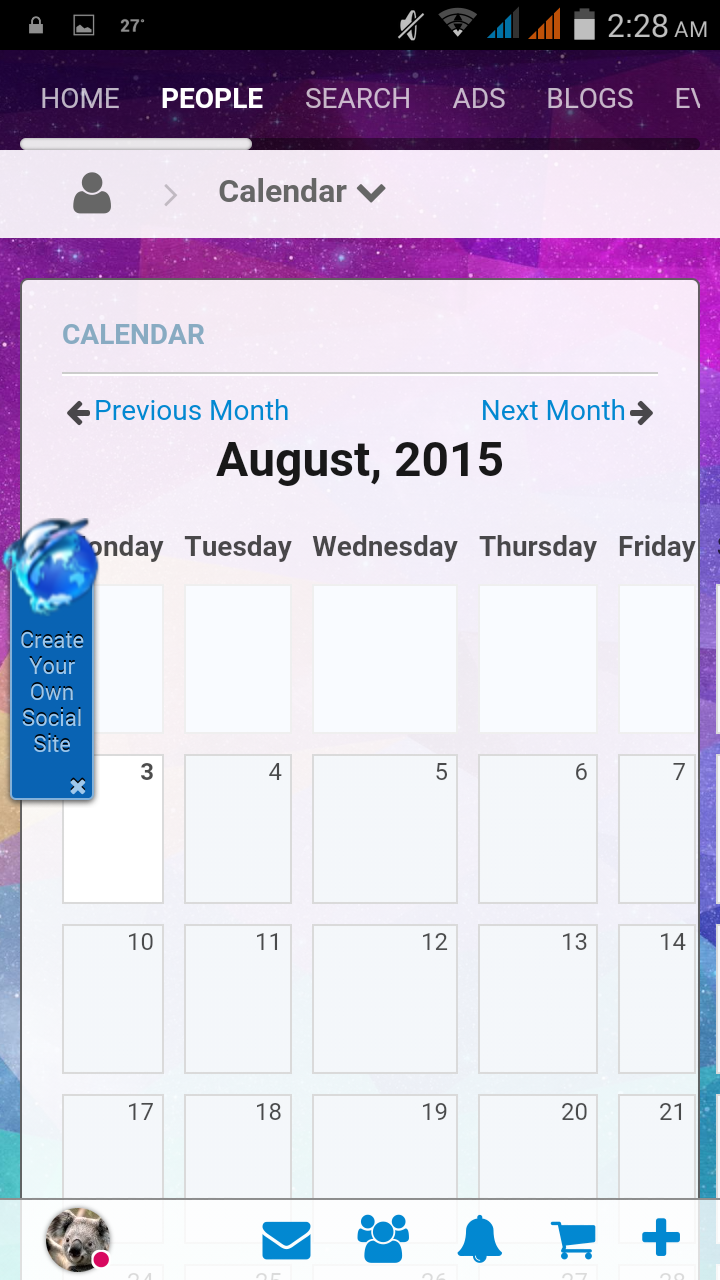Dismiss the Create Your Own Social Site banner
The image size is (720, 1280).
click(x=78, y=787)
